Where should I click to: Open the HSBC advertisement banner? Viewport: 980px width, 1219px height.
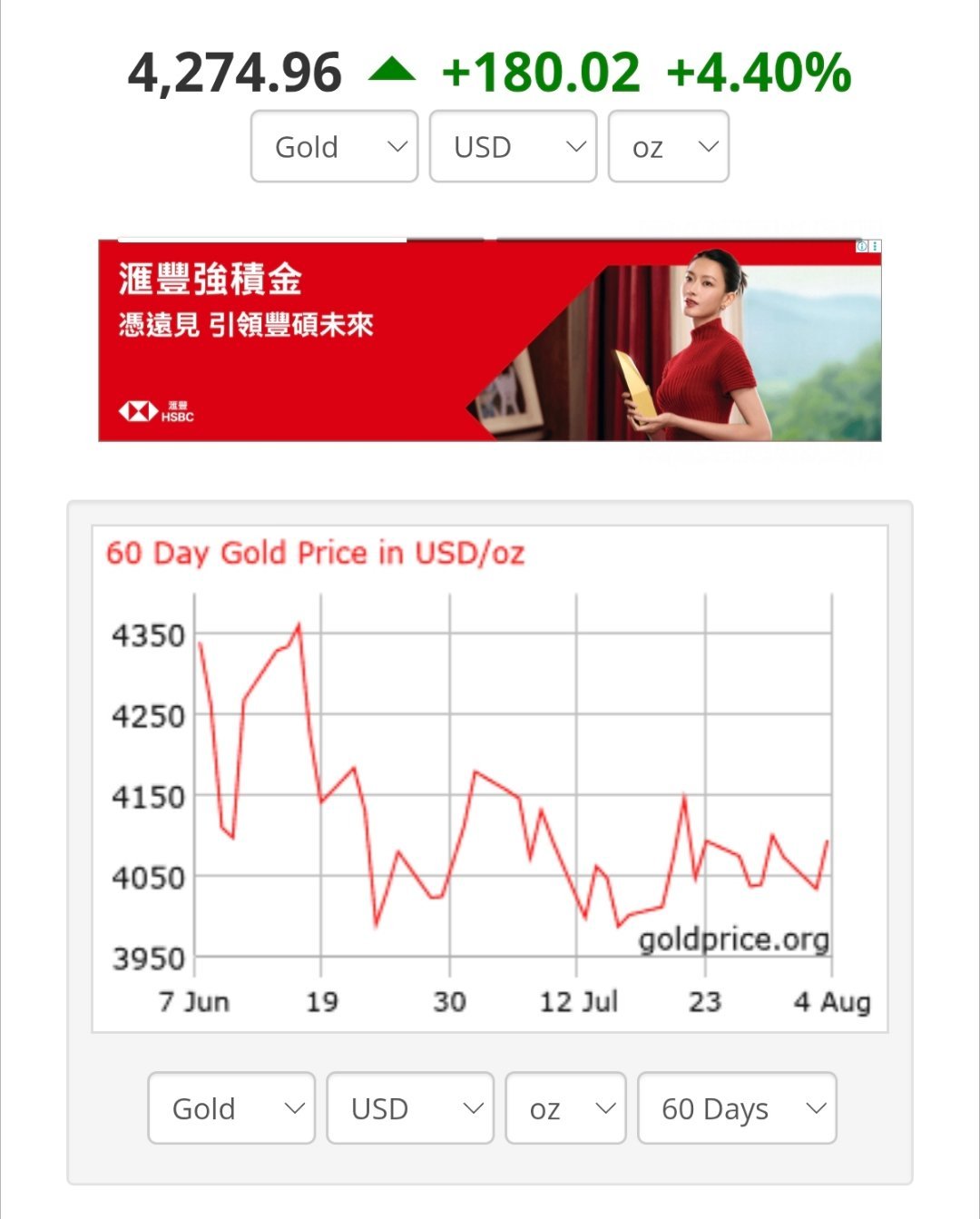490,340
